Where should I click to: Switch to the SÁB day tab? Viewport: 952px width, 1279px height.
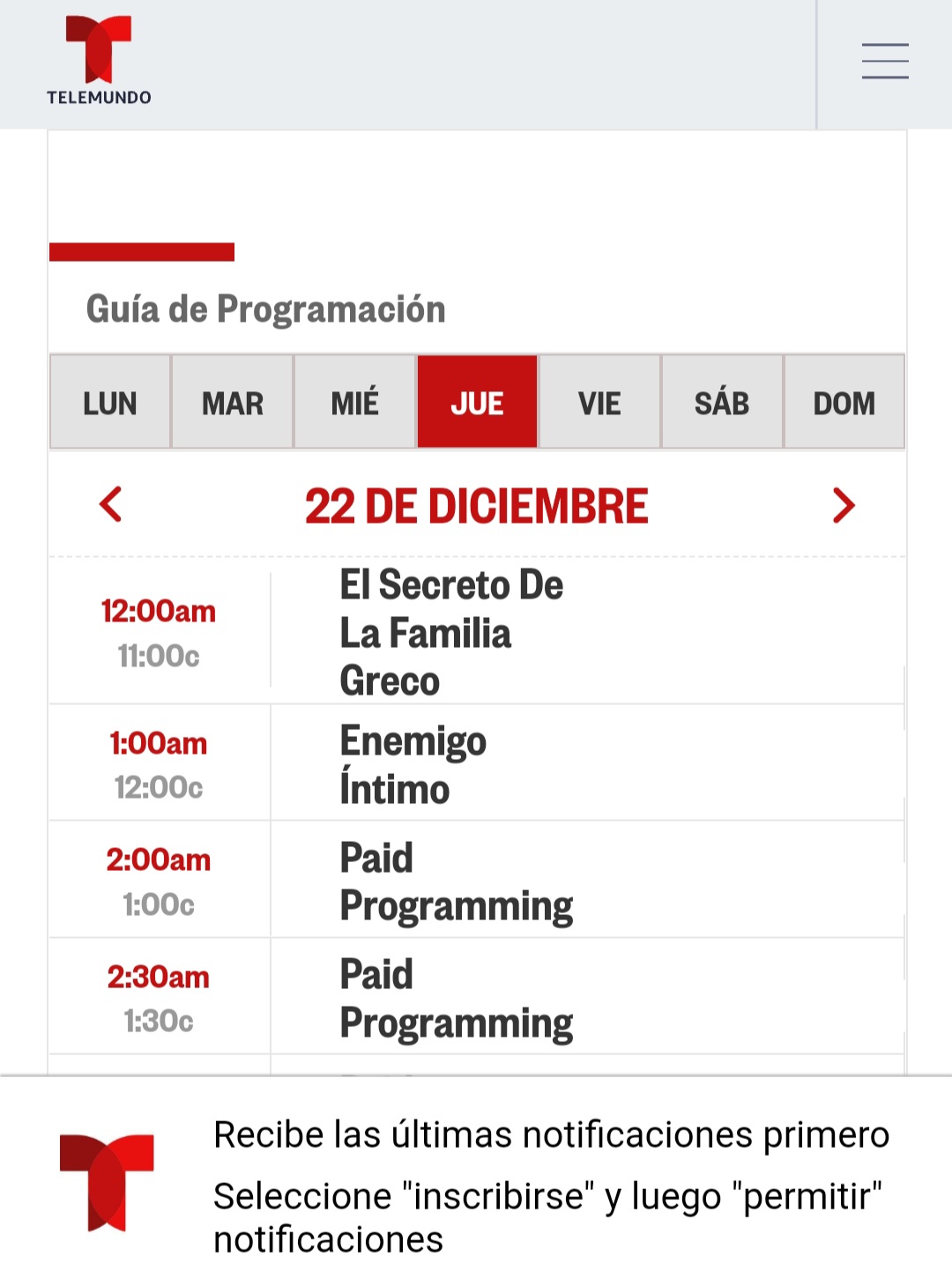click(x=722, y=403)
